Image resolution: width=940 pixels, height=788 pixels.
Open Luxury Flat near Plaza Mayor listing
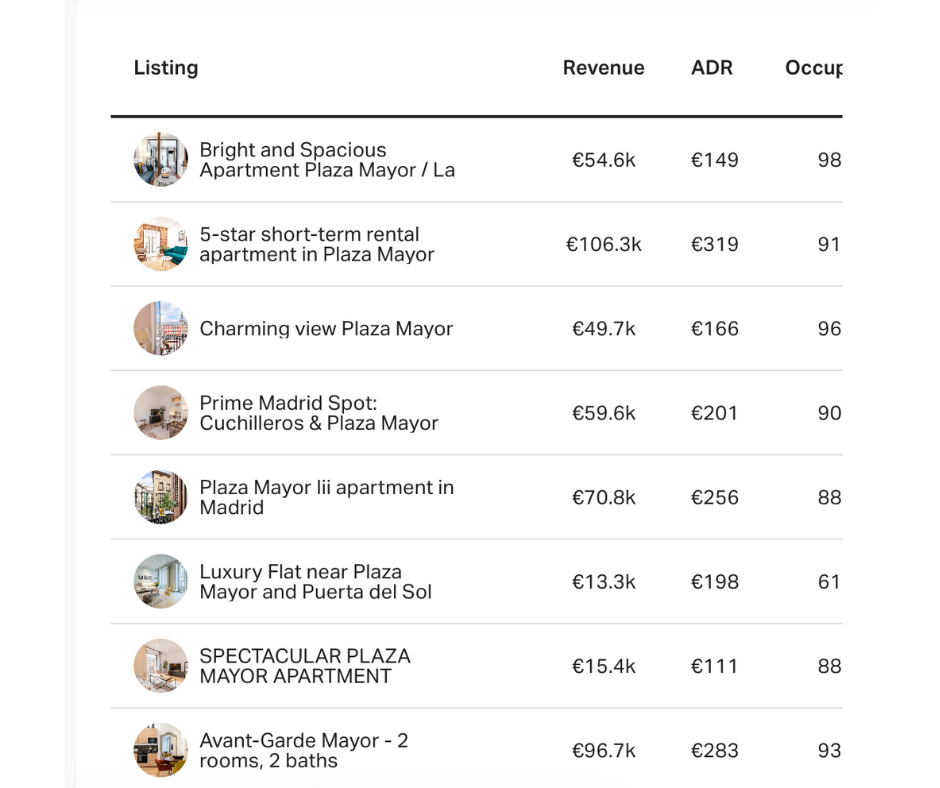click(315, 582)
